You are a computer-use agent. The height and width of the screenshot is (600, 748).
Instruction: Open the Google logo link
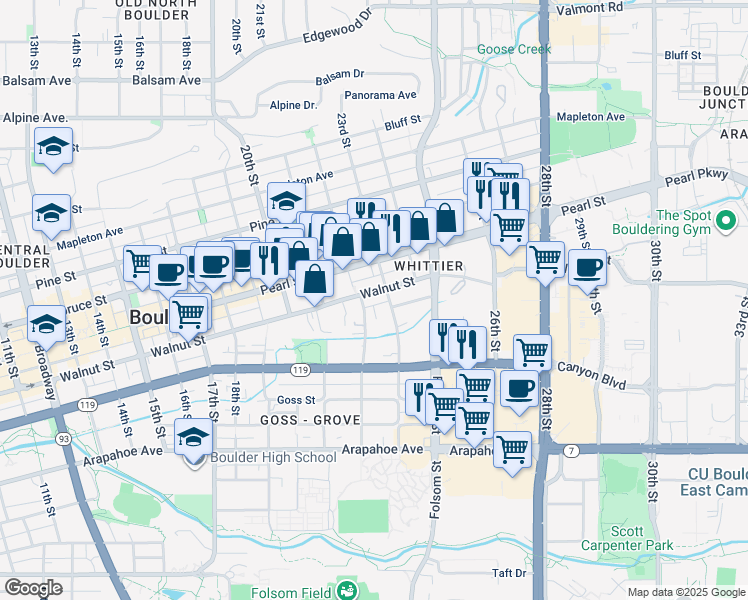(x=33, y=588)
